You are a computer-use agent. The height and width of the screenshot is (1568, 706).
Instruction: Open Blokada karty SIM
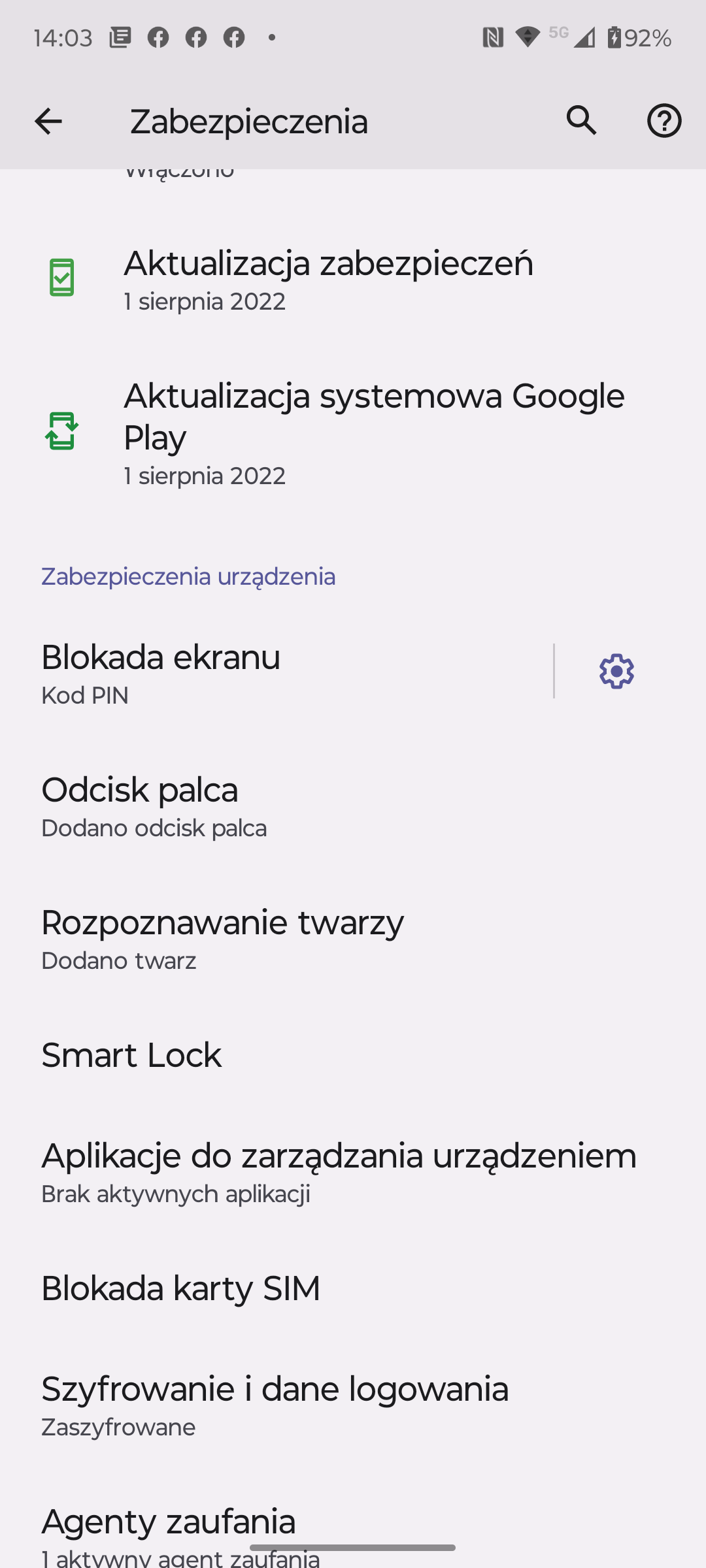[x=353, y=1288]
